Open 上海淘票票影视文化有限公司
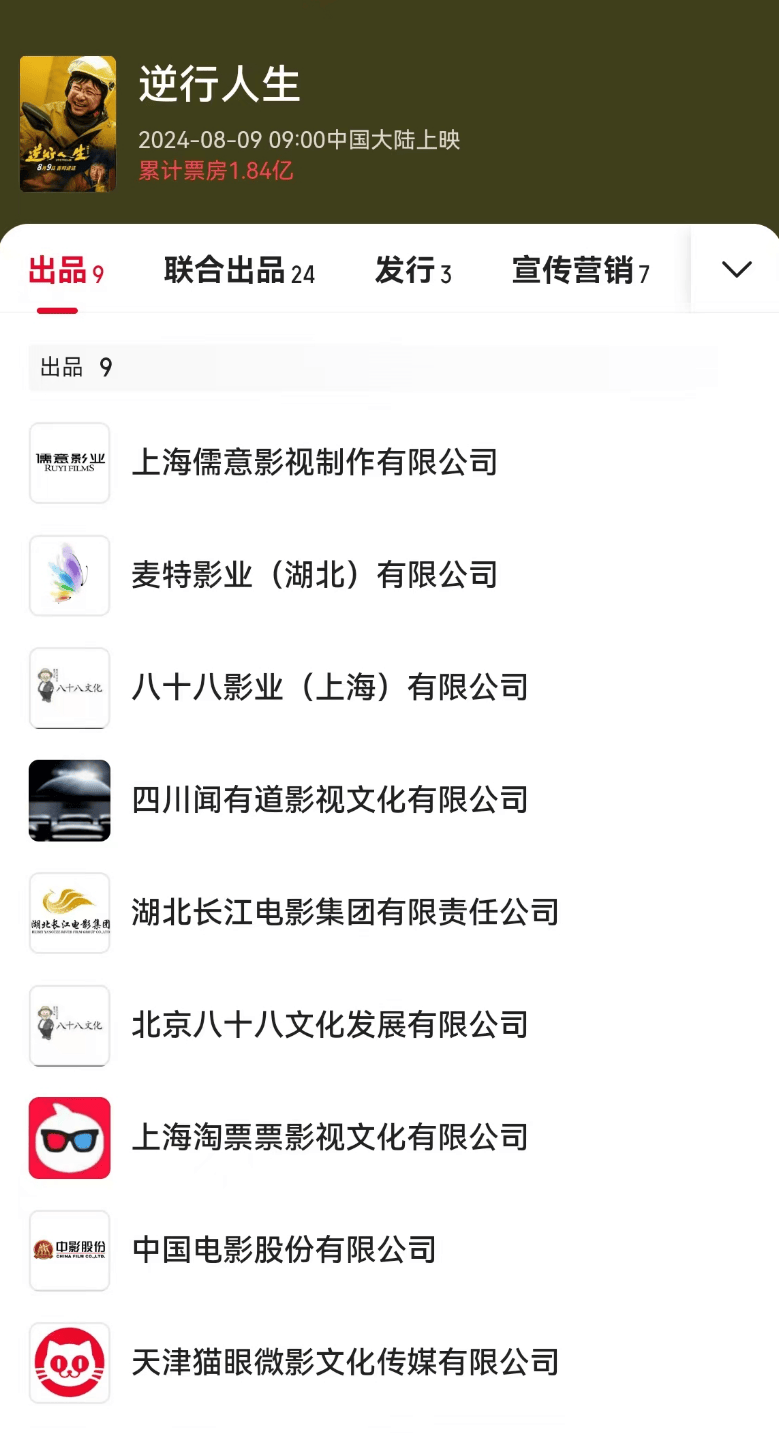The image size is (779, 1433). [329, 1137]
